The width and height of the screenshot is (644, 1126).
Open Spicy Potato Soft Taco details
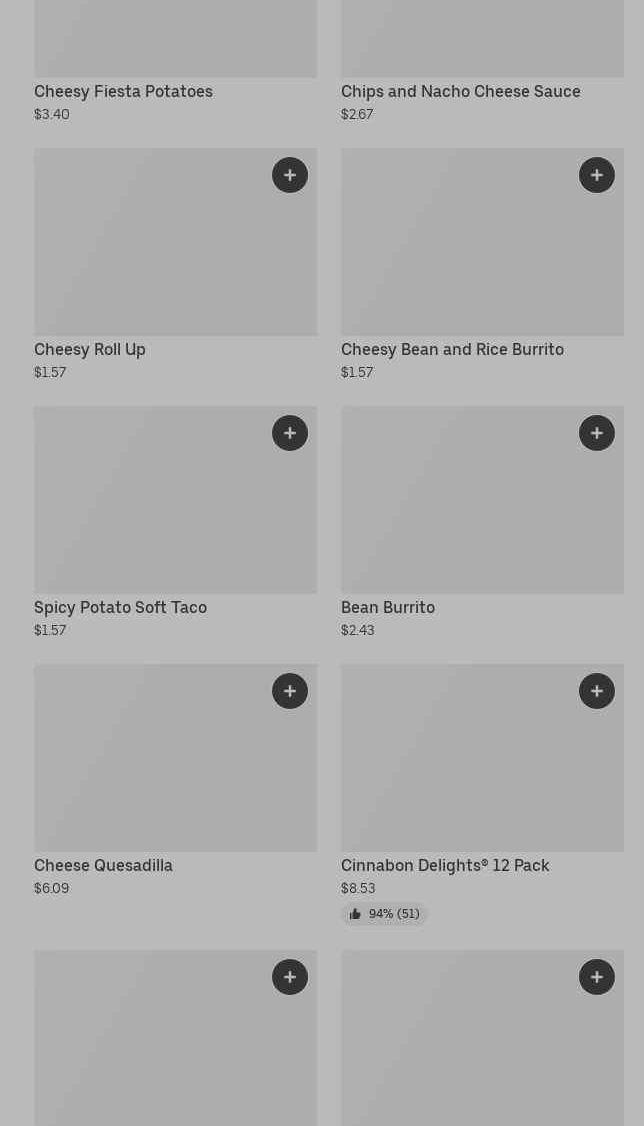pyautogui.click(x=121, y=607)
